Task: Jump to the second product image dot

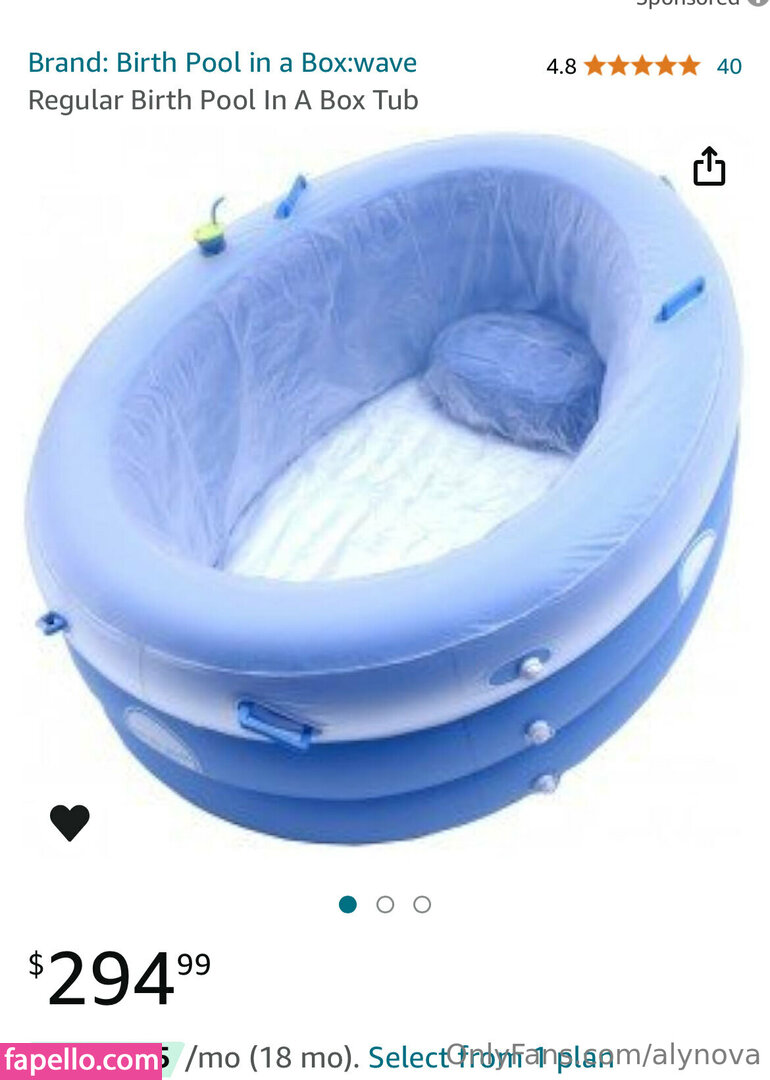Action: point(385,904)
